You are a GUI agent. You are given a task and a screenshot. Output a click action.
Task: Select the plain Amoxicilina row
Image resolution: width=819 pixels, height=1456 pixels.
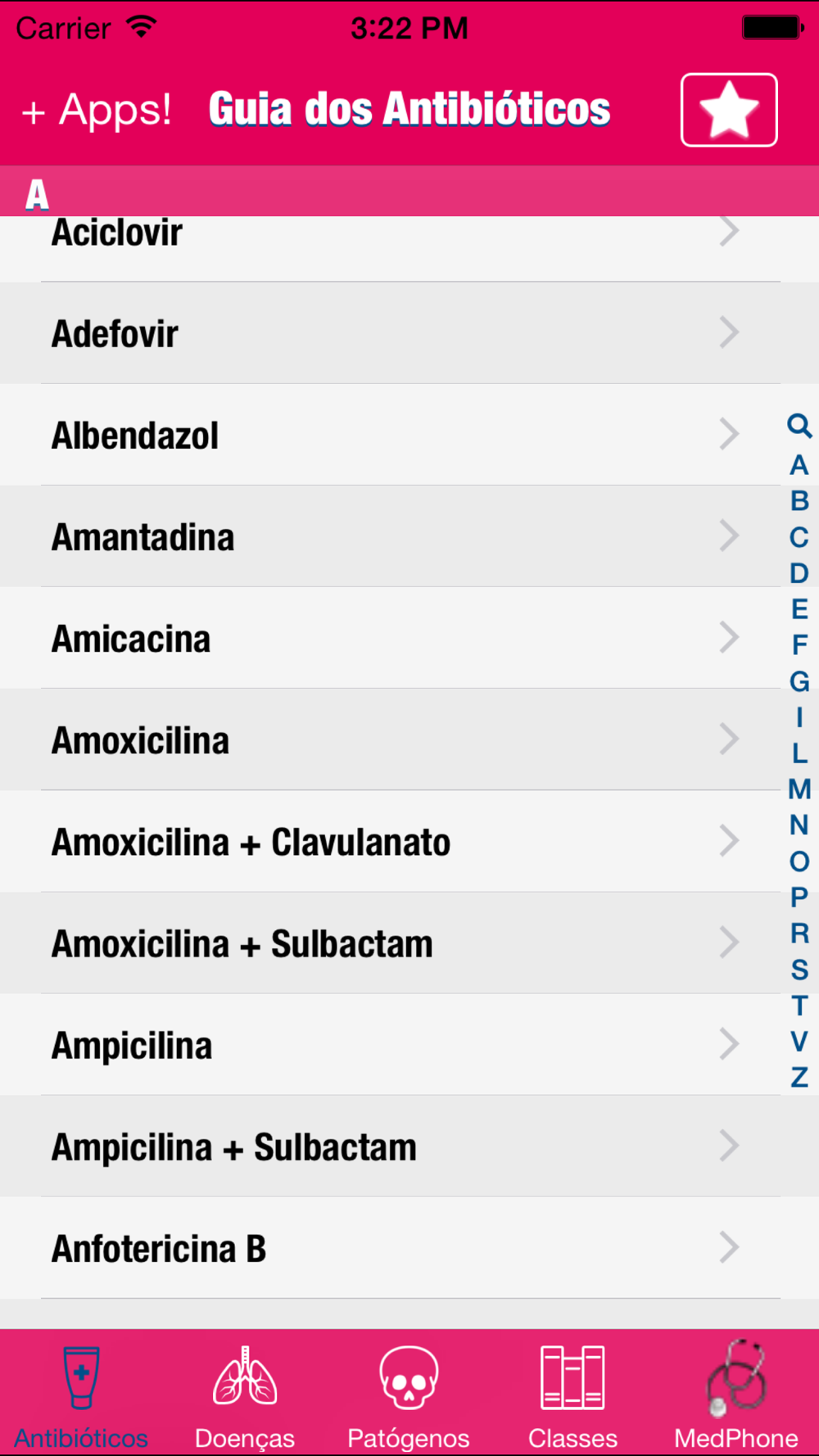[409, 739]
